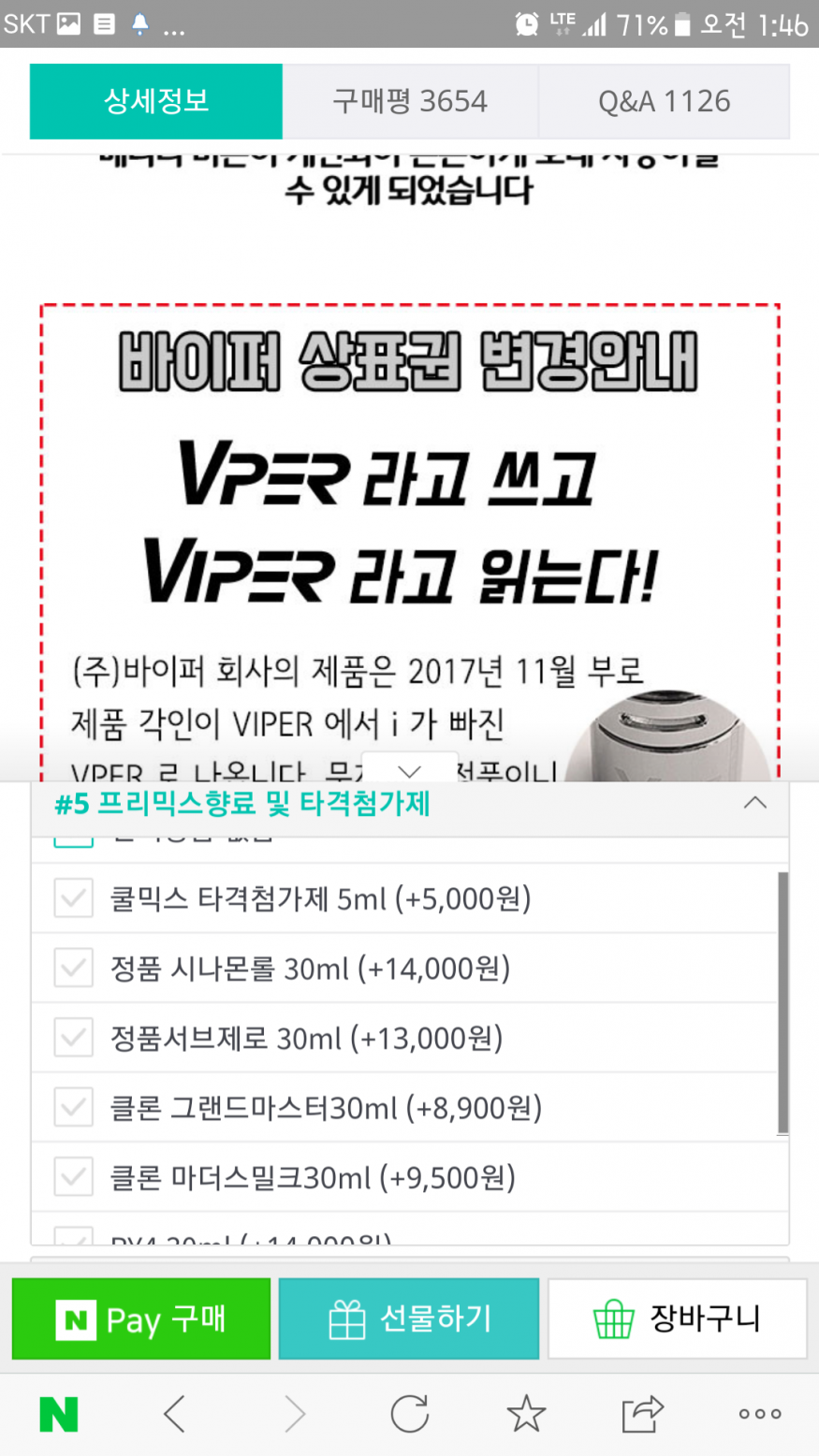Check 쿨믹스 타격첨가제 5ml option

click(73, 899)
